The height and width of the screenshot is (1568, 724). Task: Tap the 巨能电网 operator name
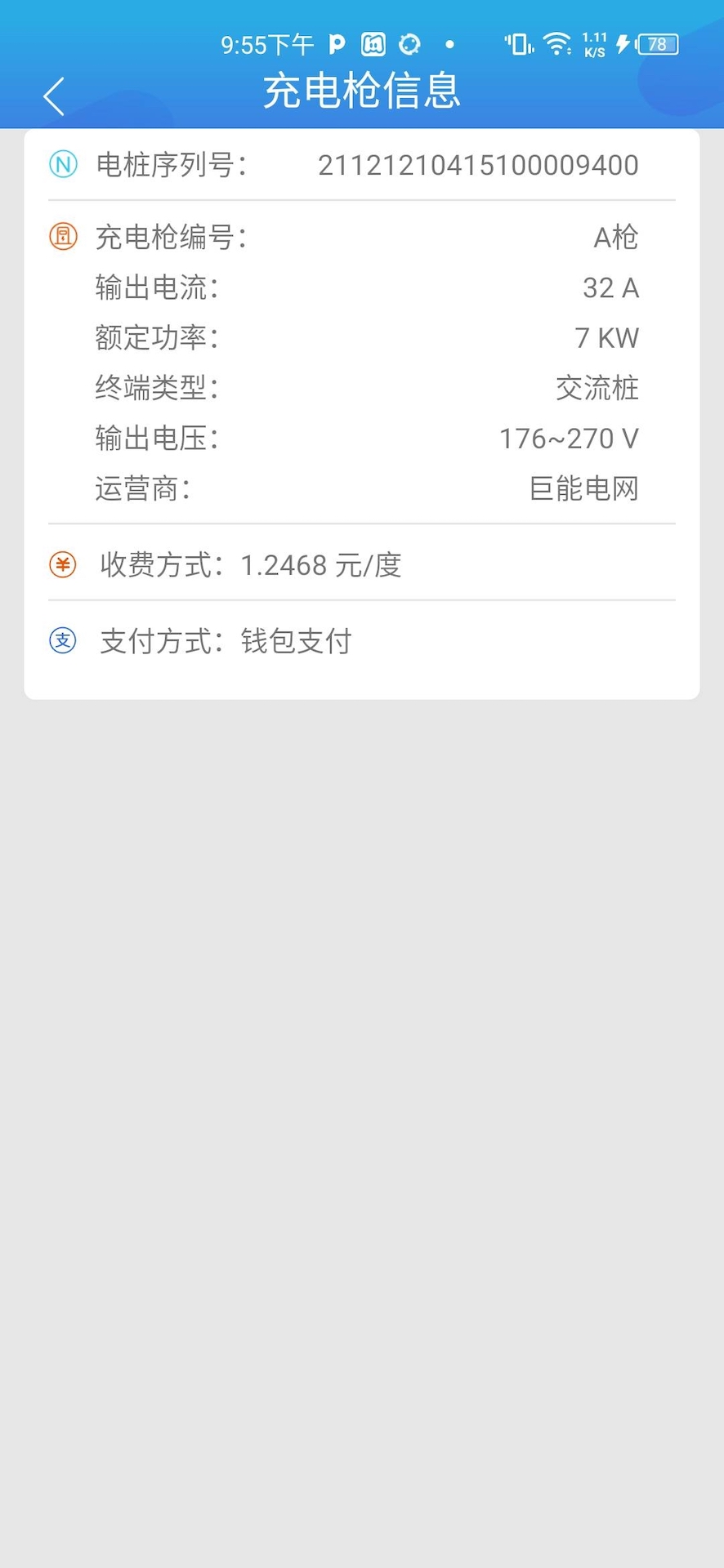coord(583,488)
